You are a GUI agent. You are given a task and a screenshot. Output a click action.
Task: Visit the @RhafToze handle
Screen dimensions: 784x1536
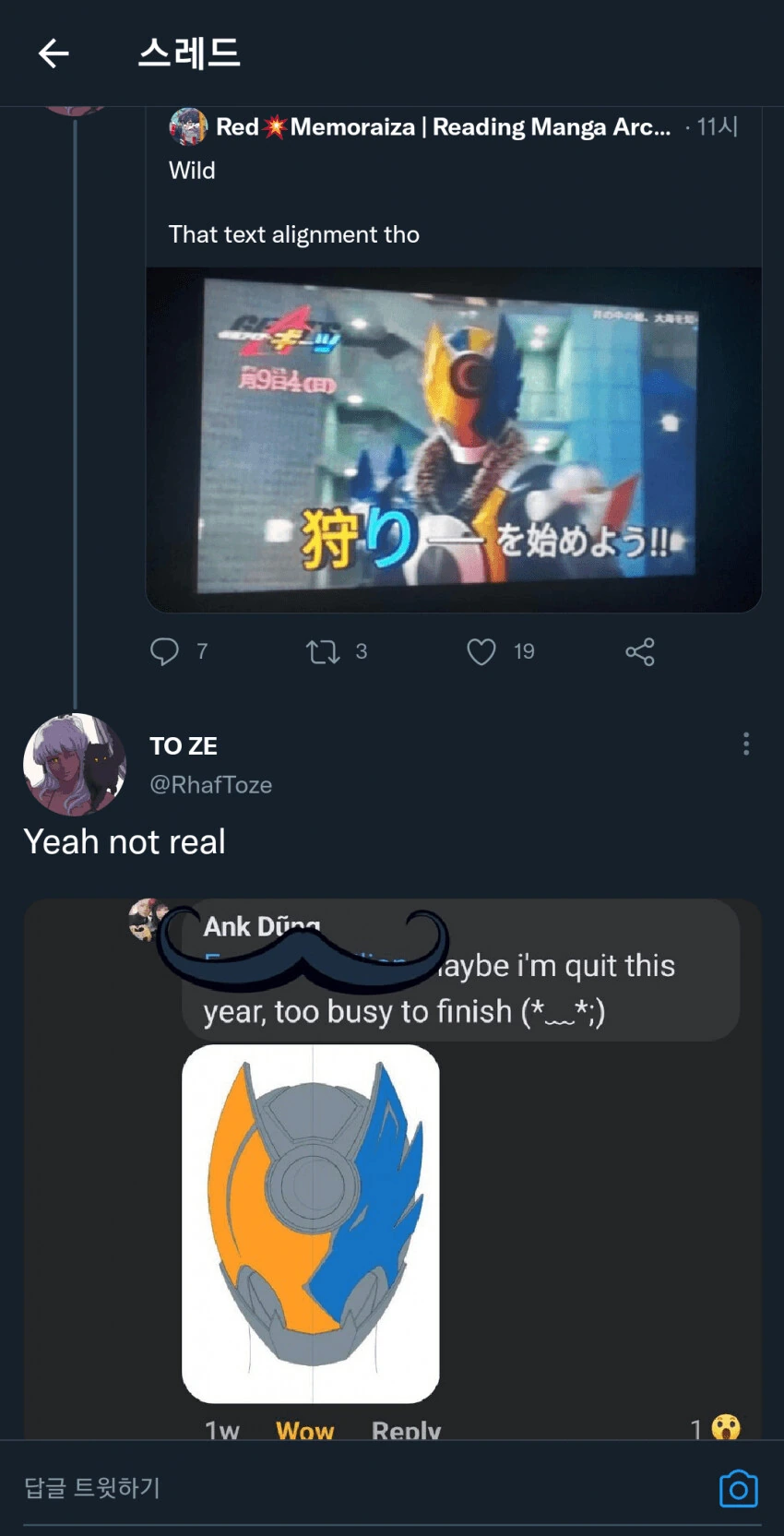(x=211, y=785)
